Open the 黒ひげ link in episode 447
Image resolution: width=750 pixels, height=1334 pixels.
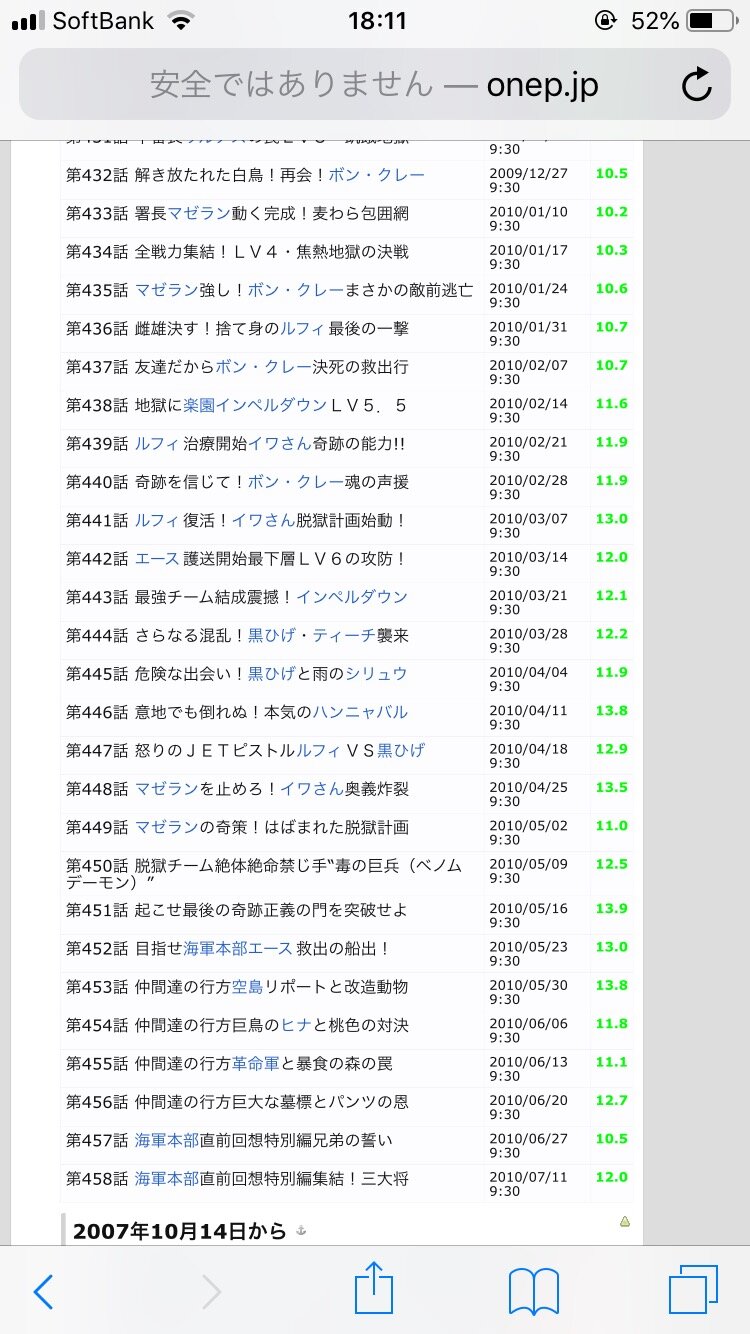(401, 750)
